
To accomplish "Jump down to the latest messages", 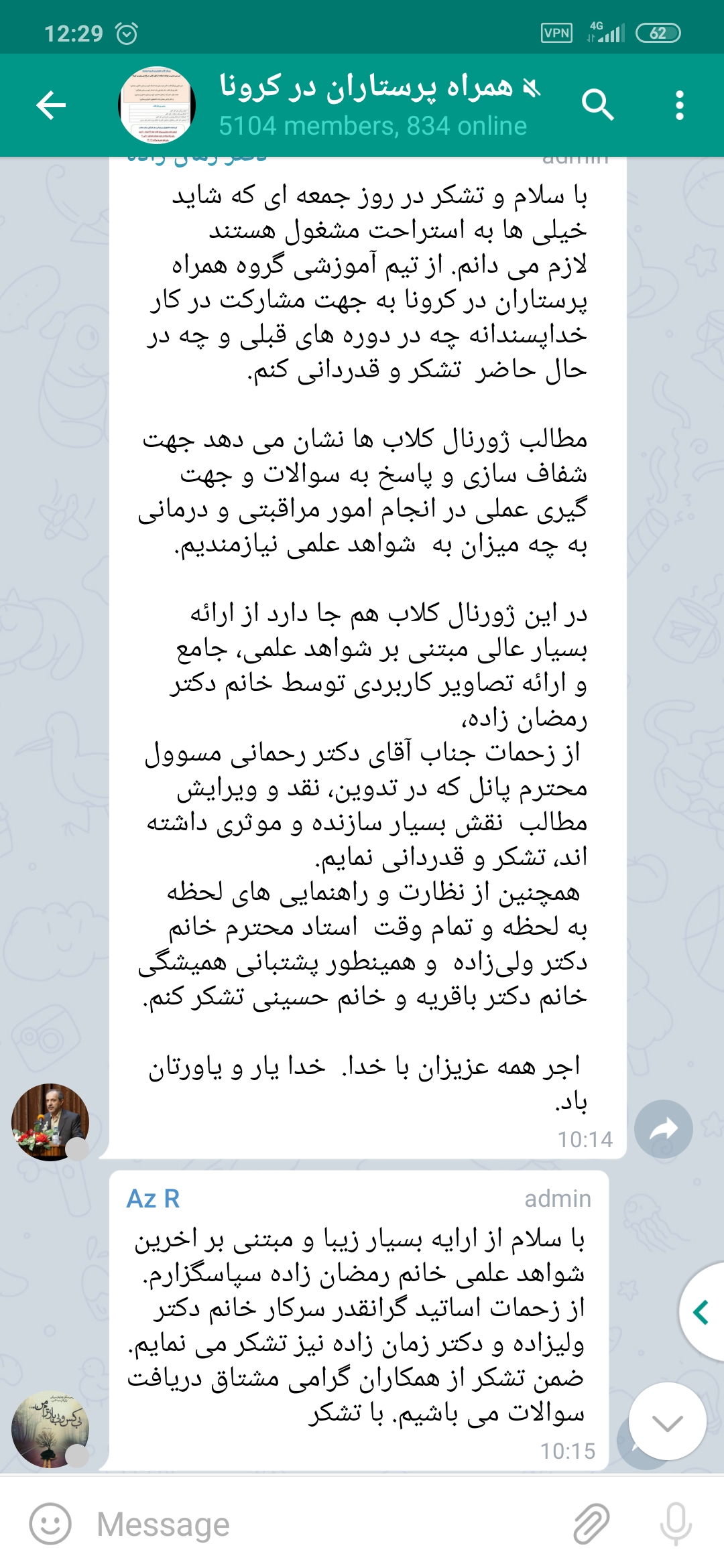I will [x=667, y=1421].
